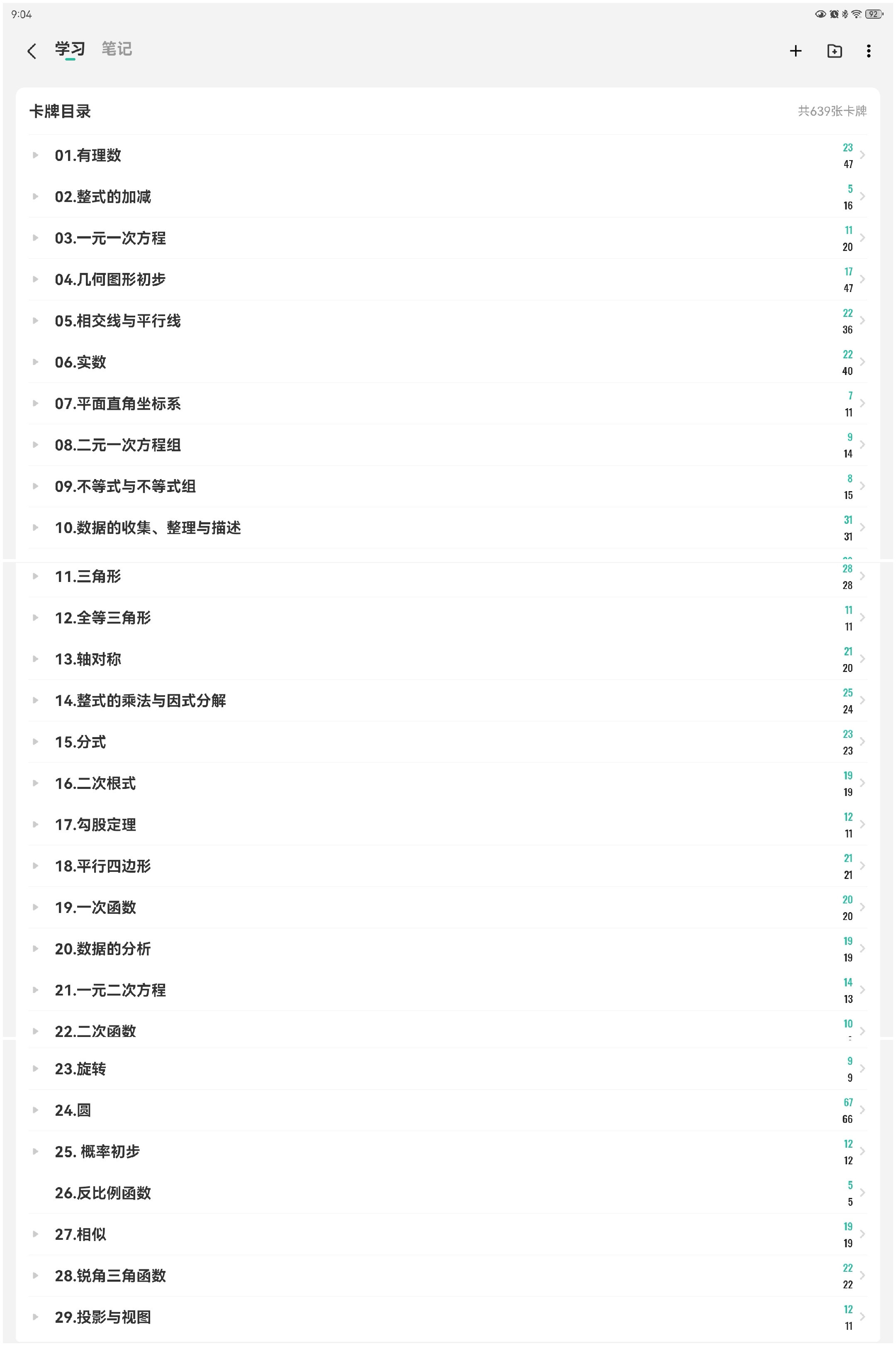
Task: Switch to the 笔记 tab
Action: pyautogui.click(x=117, y=49)
